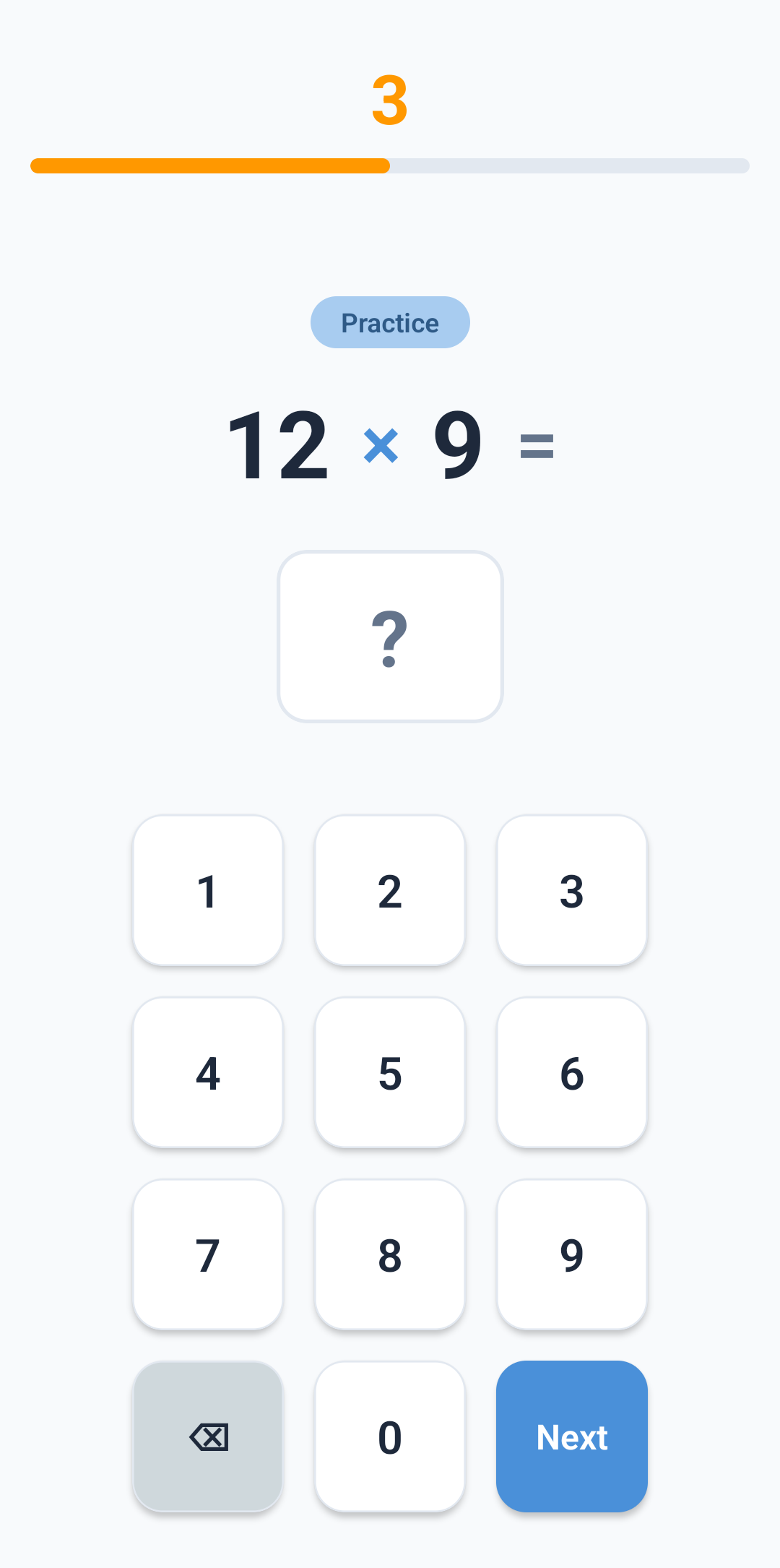Click the answer box with question mark
This screenshot has height=1568, width=780.
(x=389, y=636)
